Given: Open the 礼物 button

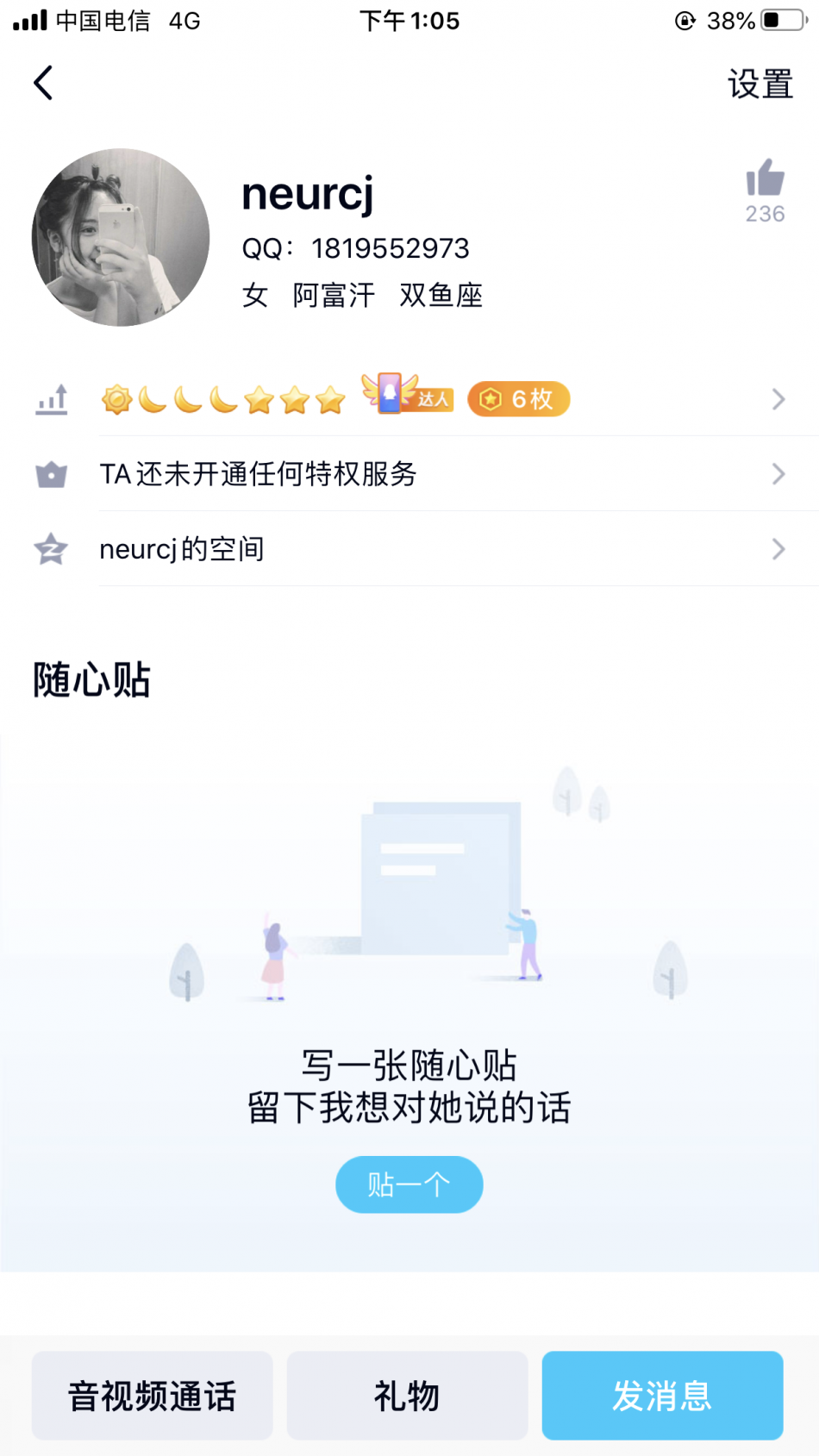Looking at the screenshot, I should pyautogui.click(x=407, y=1396).
